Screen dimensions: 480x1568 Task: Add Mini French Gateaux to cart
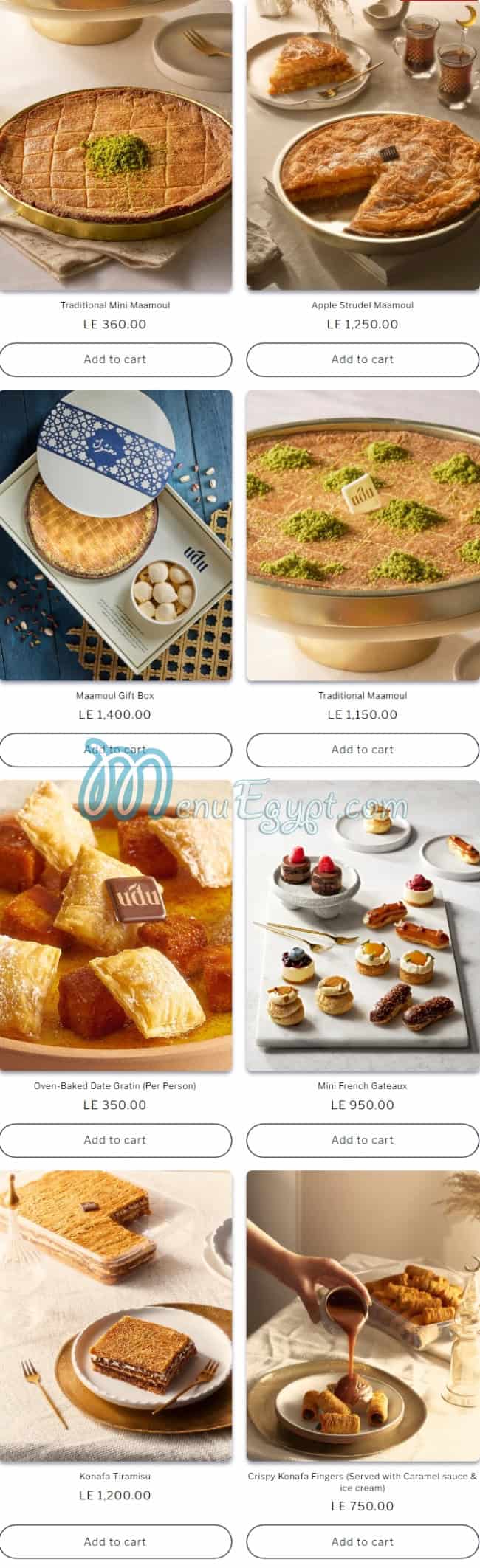[362, 1140]
